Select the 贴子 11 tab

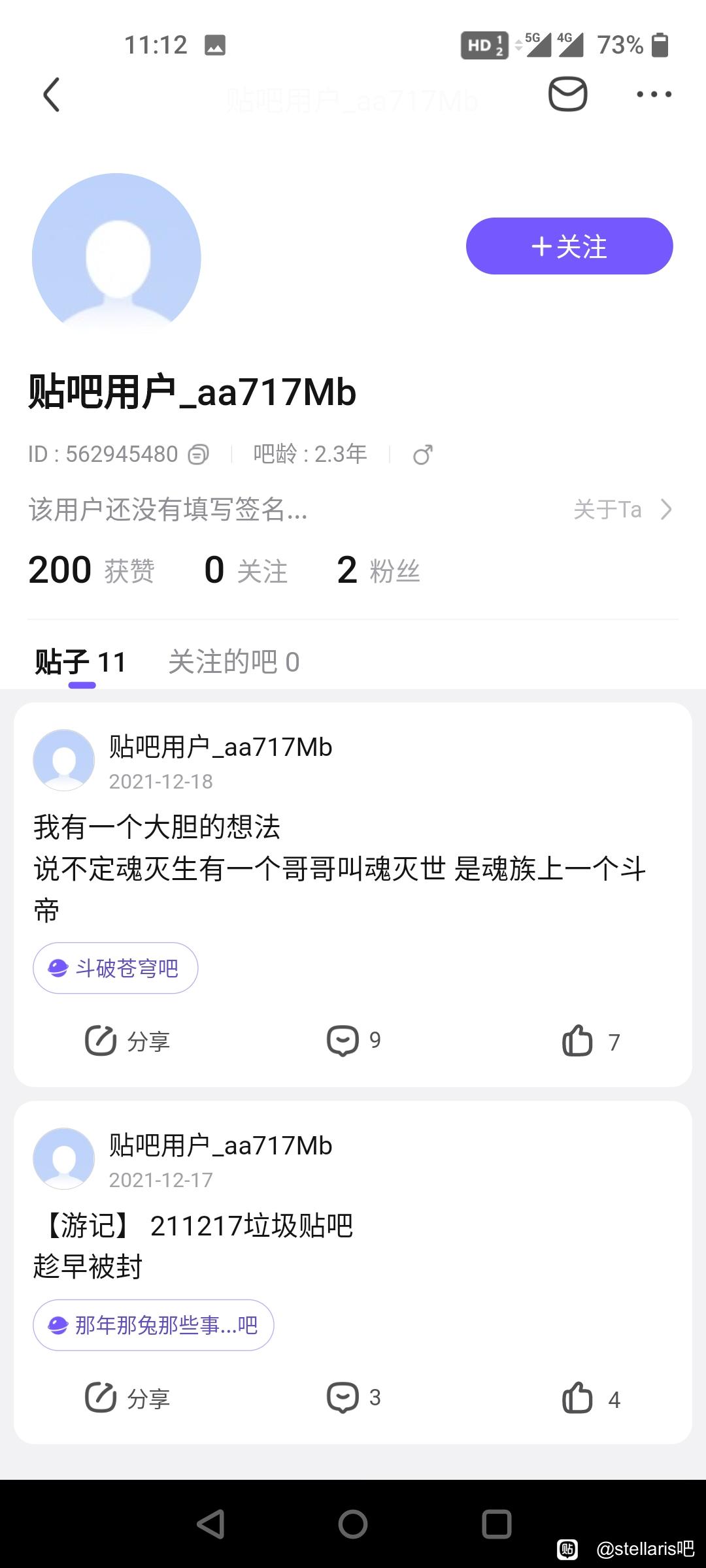(80, 662)
